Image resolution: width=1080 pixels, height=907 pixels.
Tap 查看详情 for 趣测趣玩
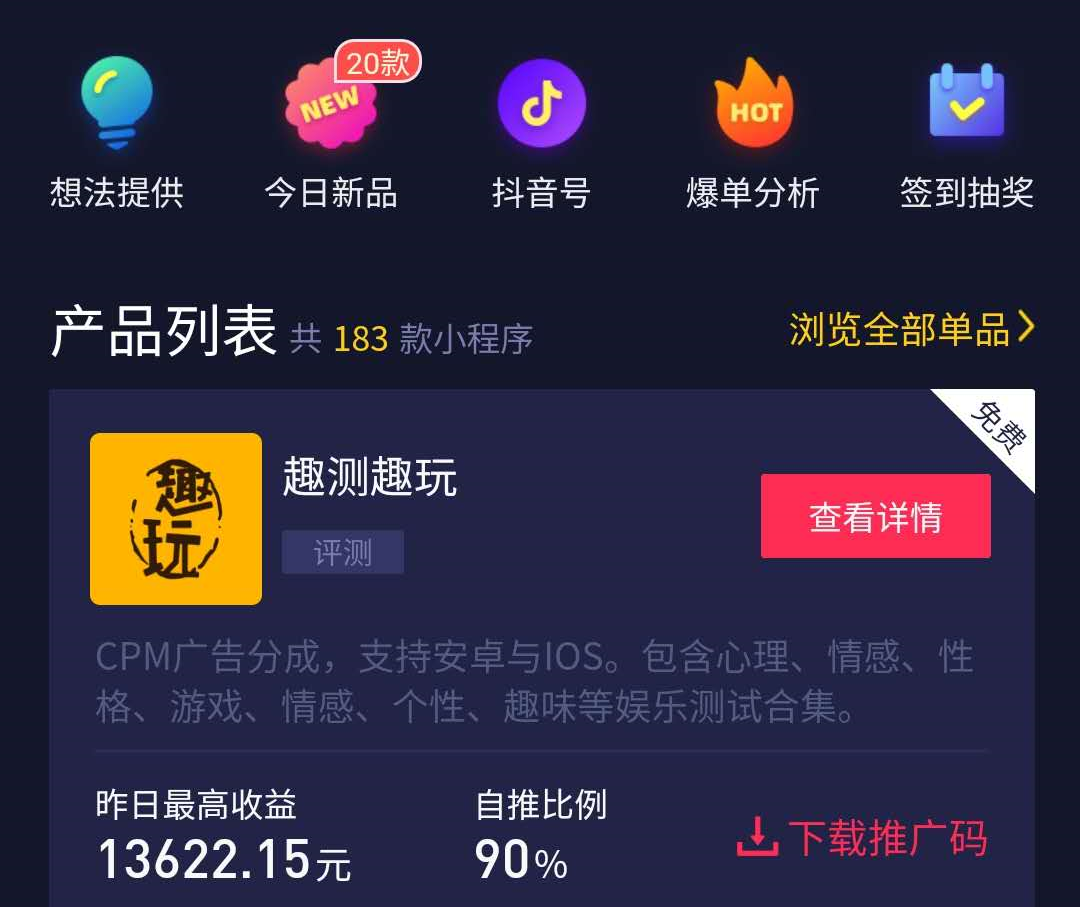pos(875,516)
